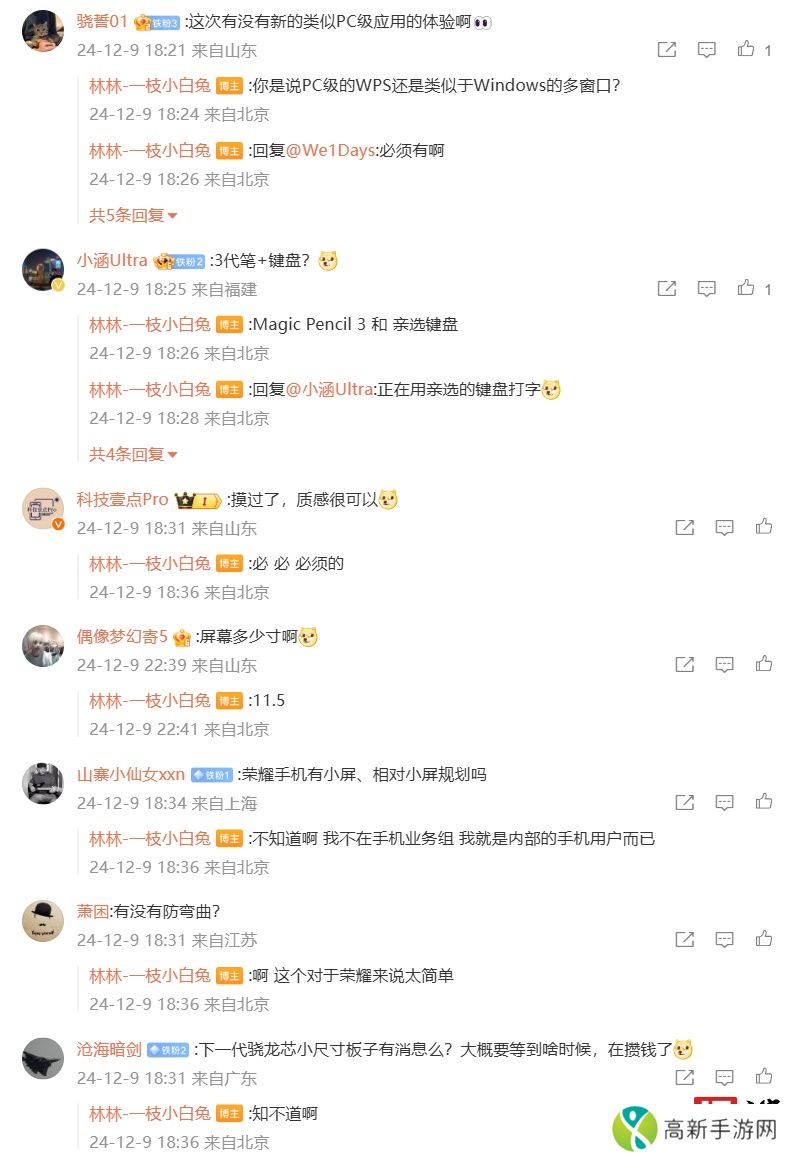View 骁誓01's avatar profile
The height and width of the screenshot is (1154, 794).
43,31
